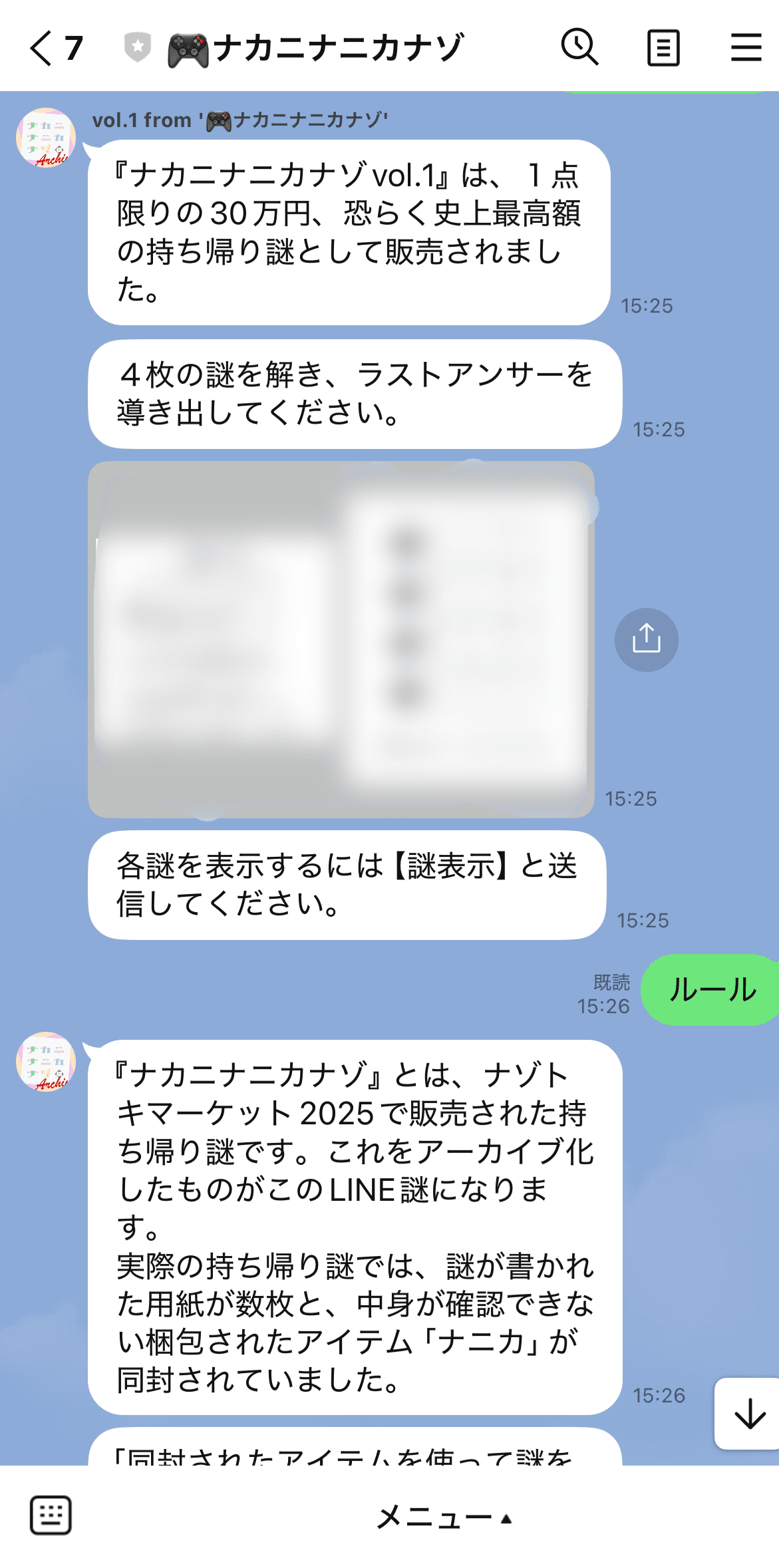
Task: Open the notes icon in header
Action: (663, 48)
